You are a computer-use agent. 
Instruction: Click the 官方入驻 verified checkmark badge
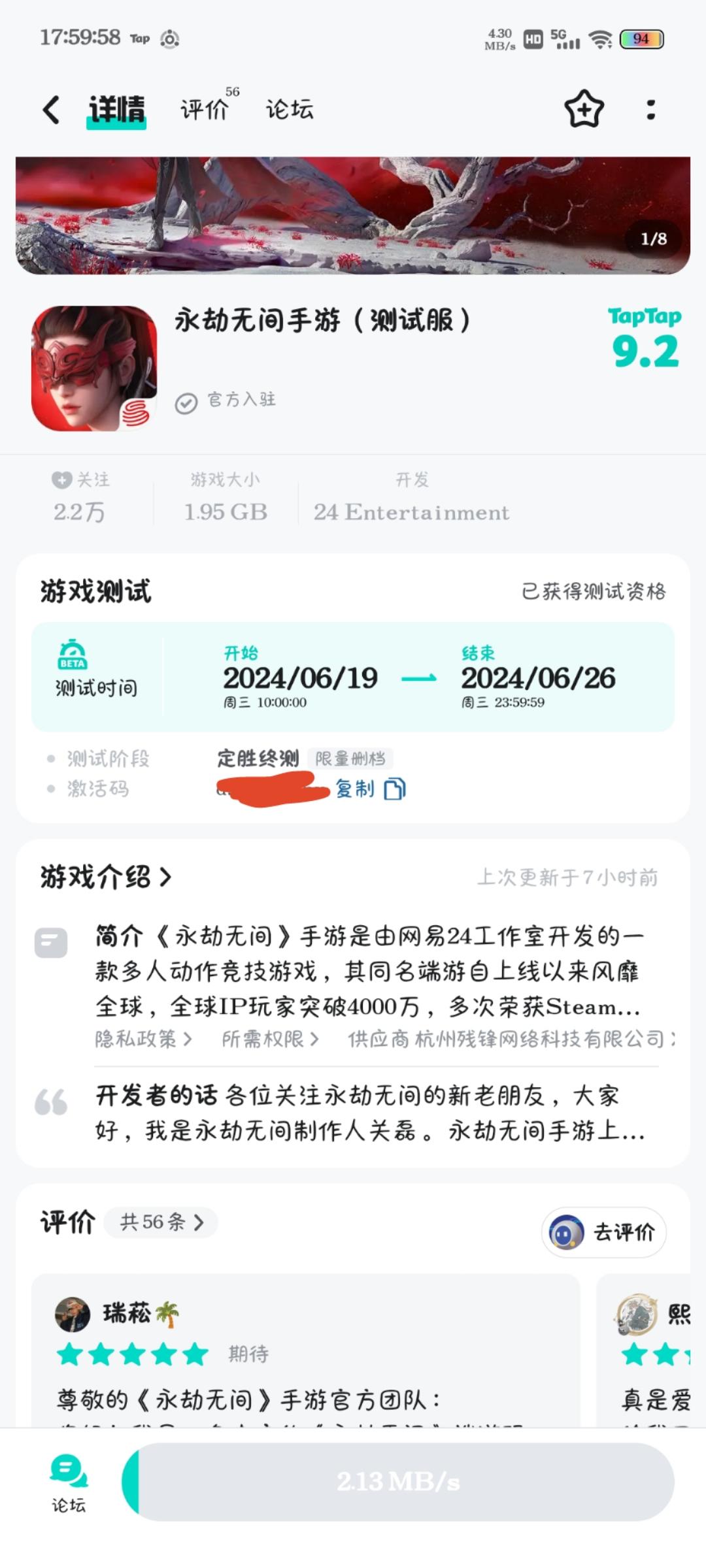[185, 401]
